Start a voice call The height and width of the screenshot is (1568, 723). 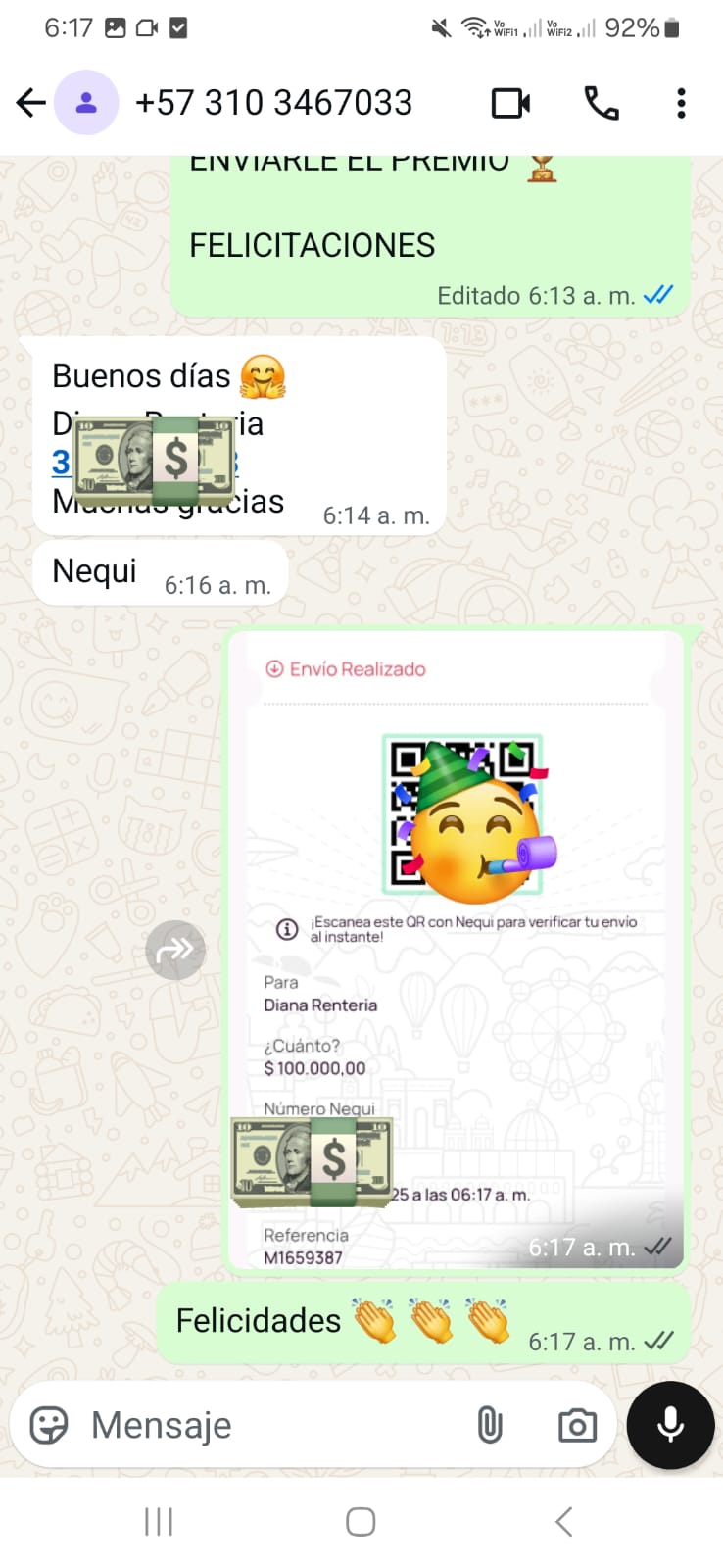point(601,103)
